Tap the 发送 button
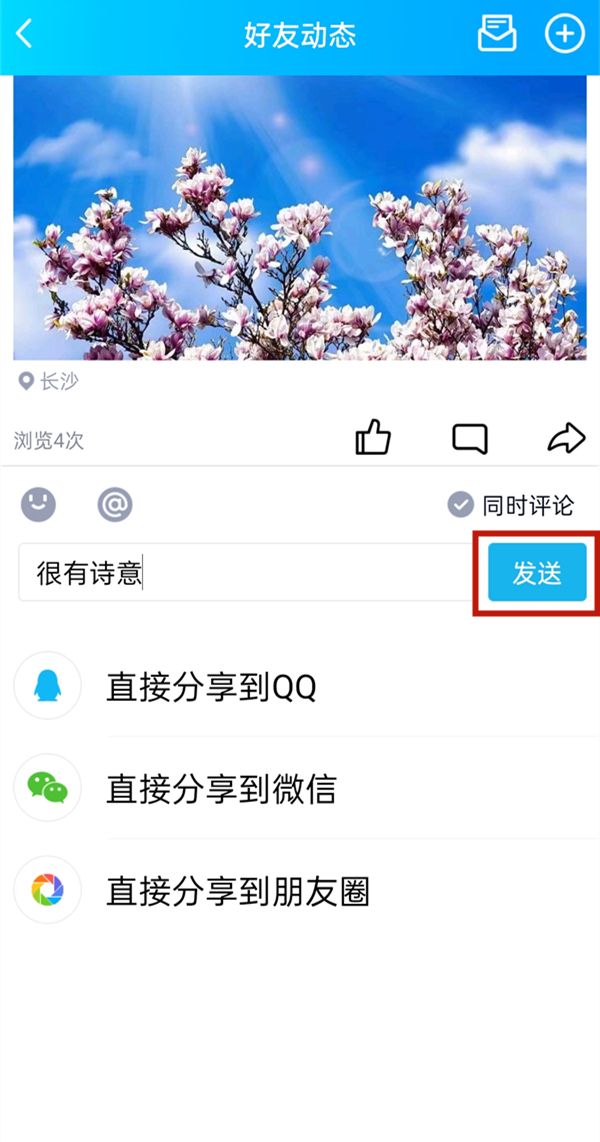Screen dimensions: 600x1142 coord(537,573)
